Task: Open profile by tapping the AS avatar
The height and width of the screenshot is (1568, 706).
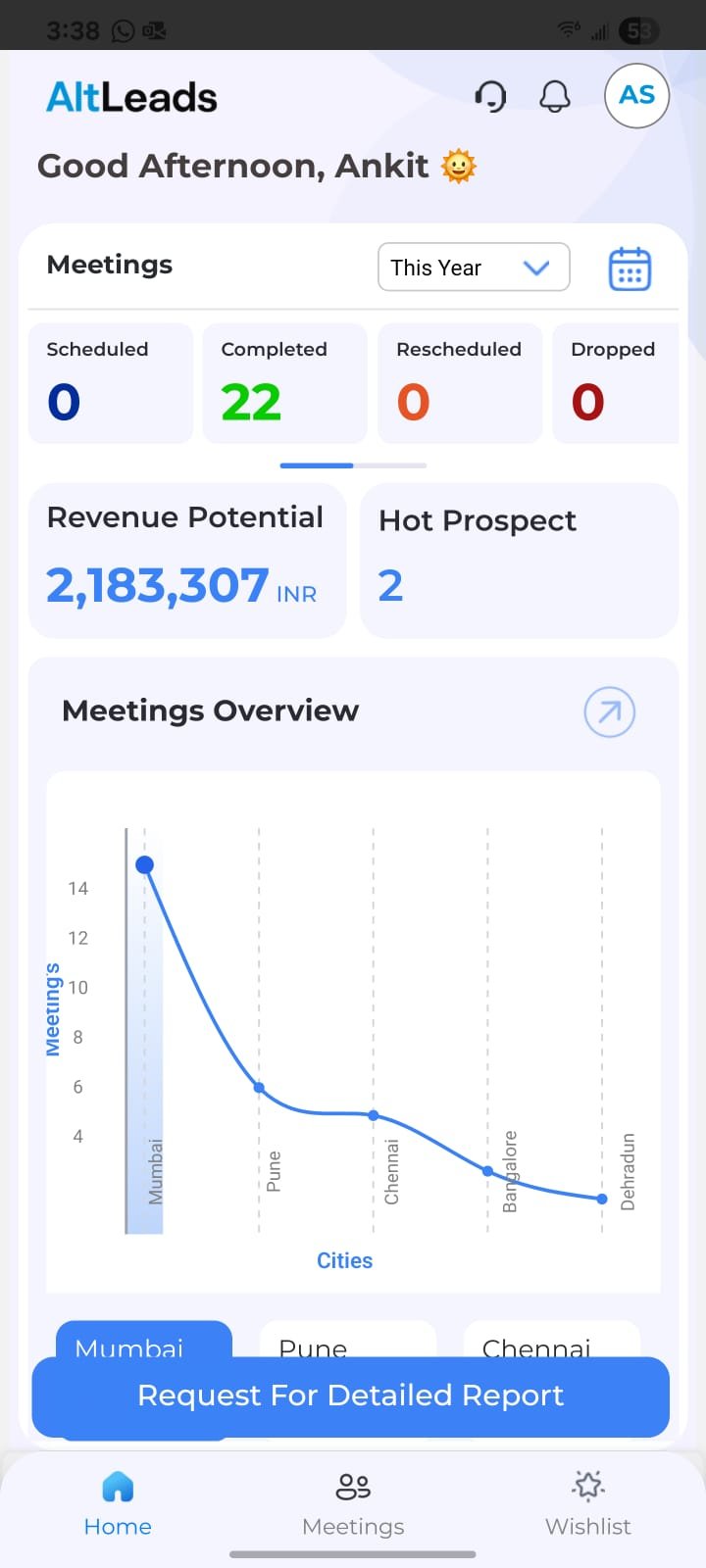Action: (636, 95)
